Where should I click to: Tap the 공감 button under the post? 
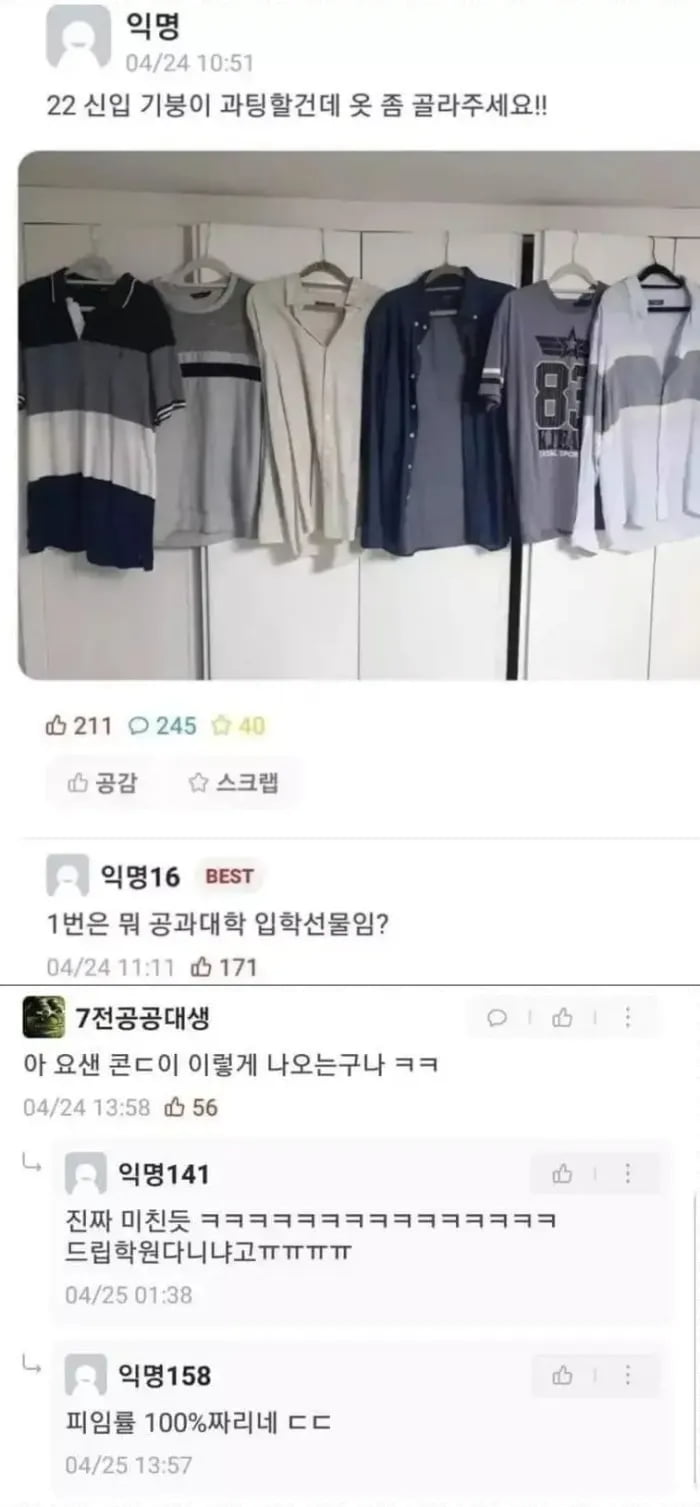pos(102,782)
